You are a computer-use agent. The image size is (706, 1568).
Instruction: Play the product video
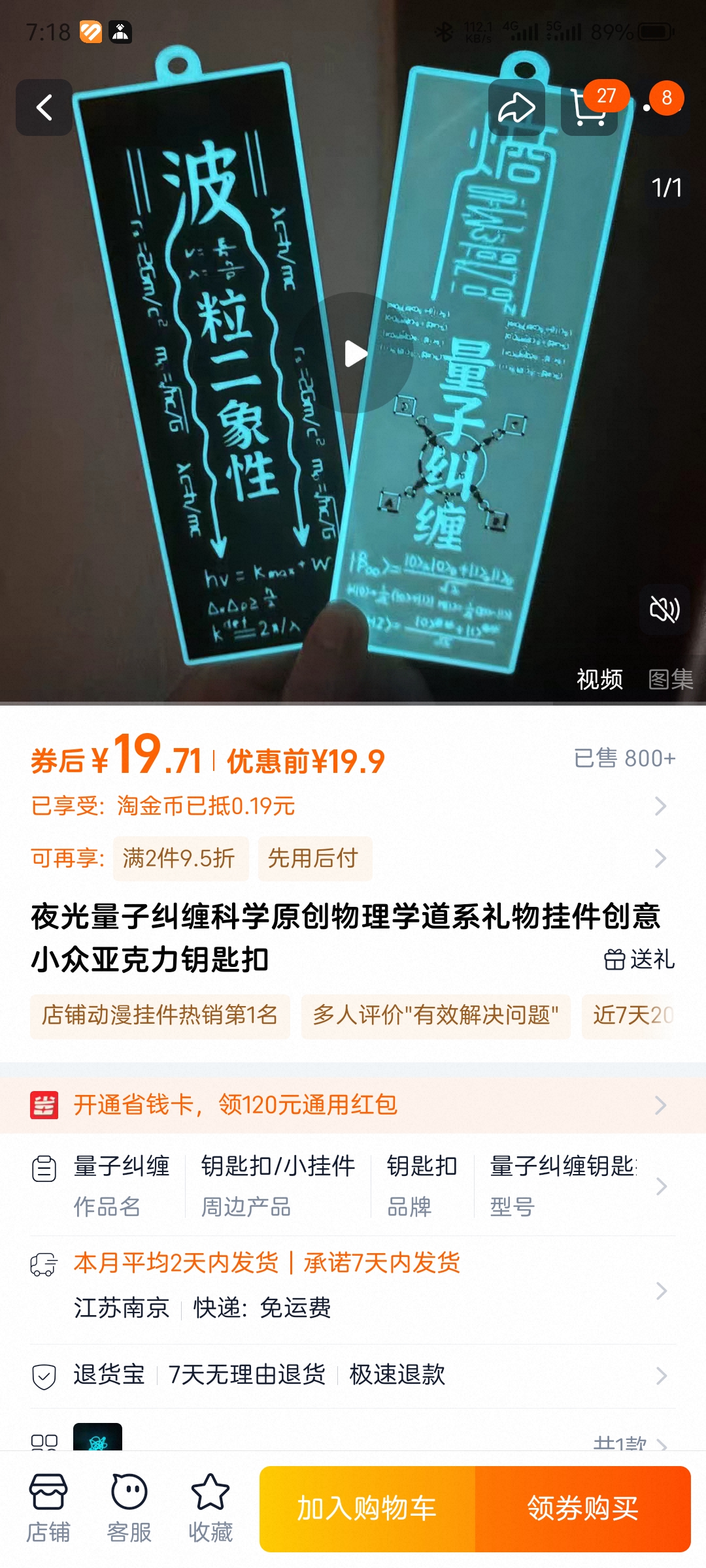354,353
